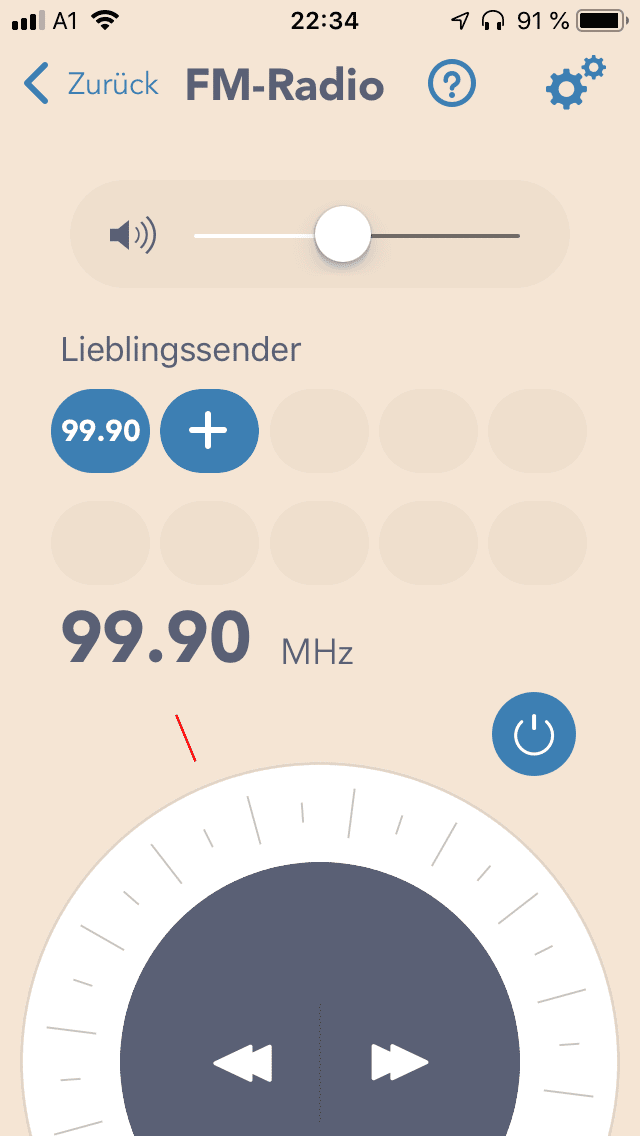Add current station with the plus button
The width and height of the screenshot is (640, 1136).
[209, 431]
